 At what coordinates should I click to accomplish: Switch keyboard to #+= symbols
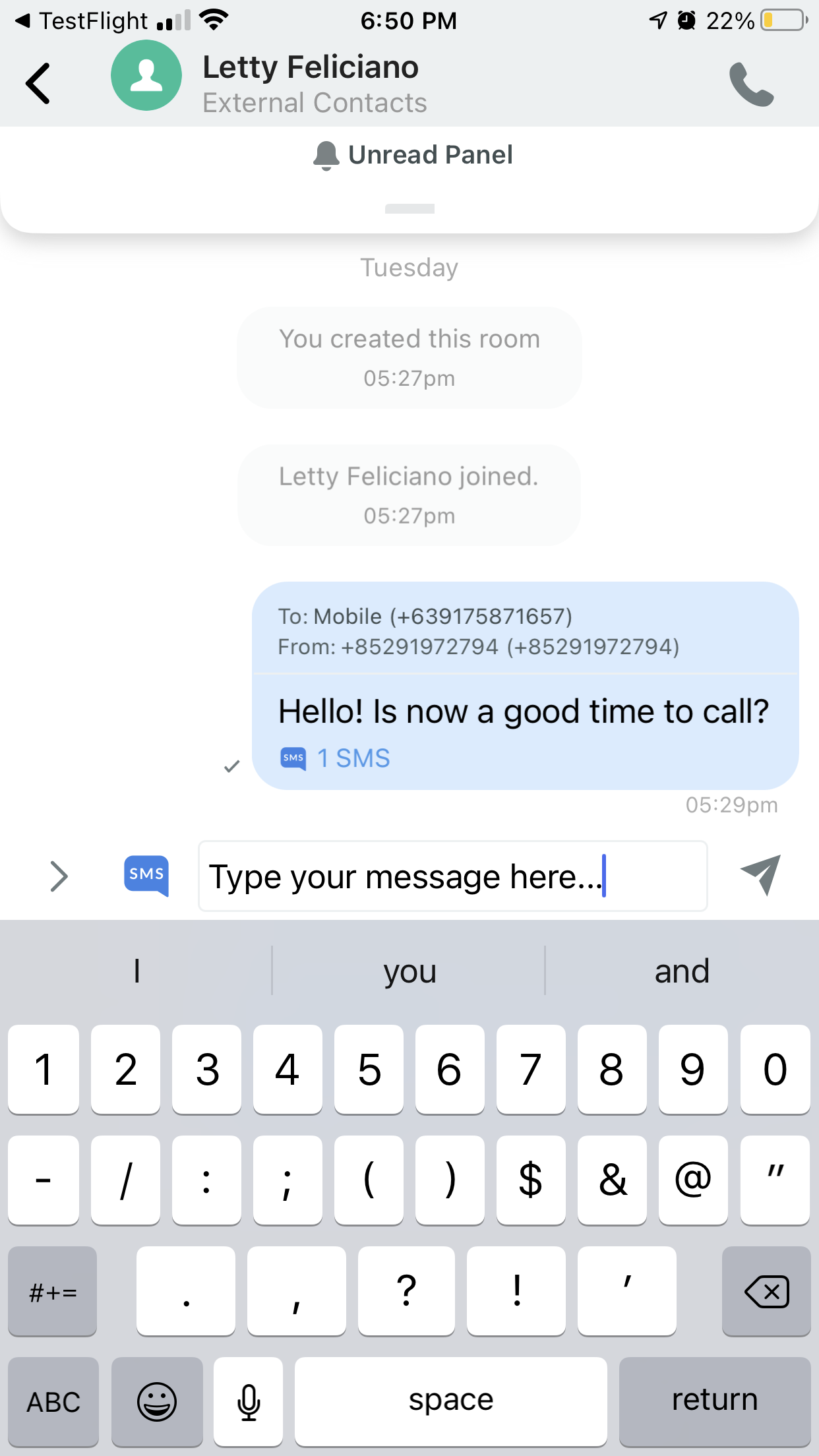(53, 1291)
